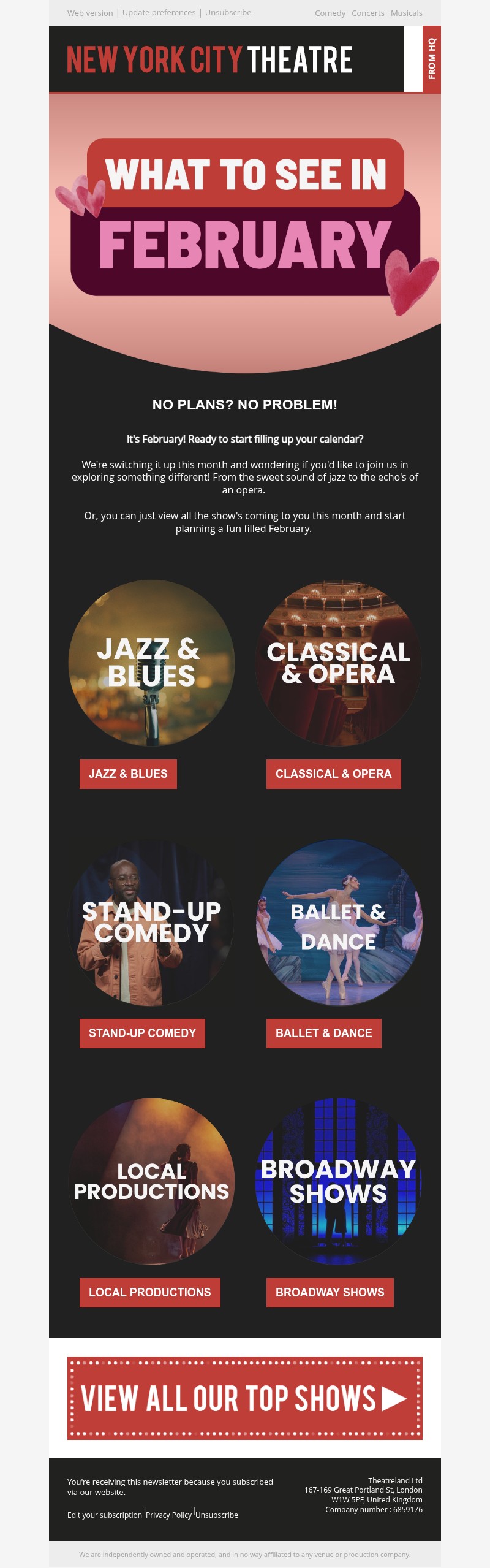
Task: Open the Broadway Shows circular image
Action: [x=338, y=1181]
